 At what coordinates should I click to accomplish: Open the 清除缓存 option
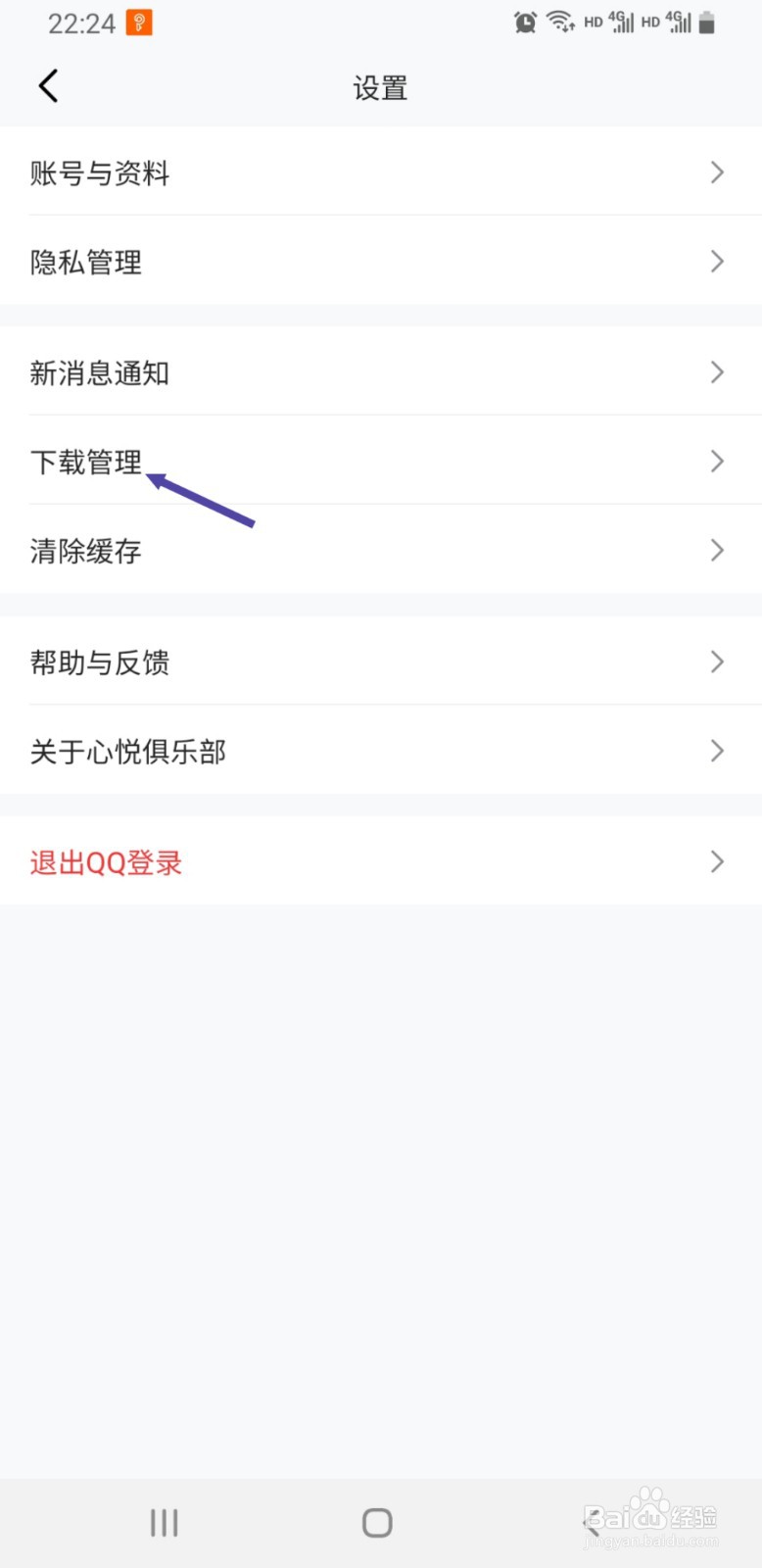click(86, 551)
